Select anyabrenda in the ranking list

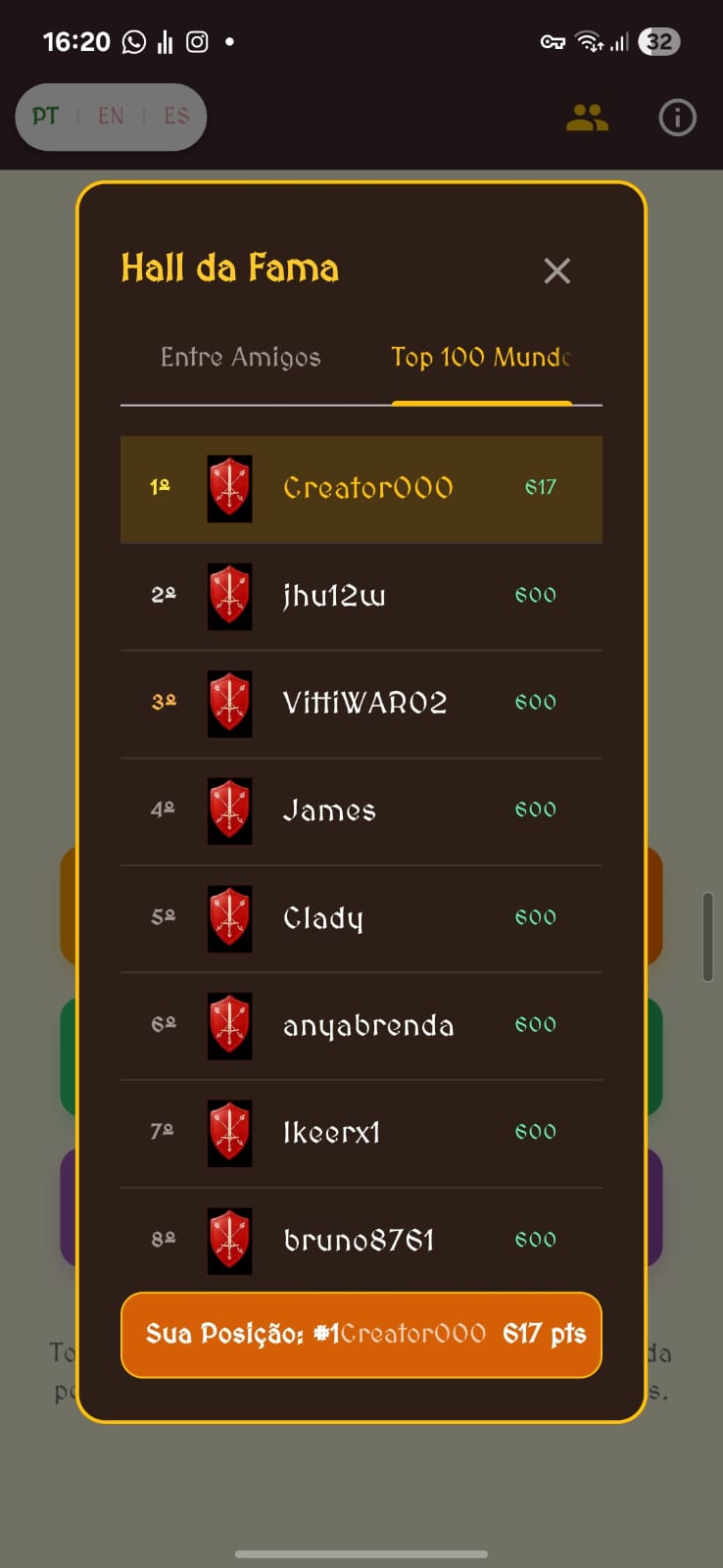point(361,1026)
